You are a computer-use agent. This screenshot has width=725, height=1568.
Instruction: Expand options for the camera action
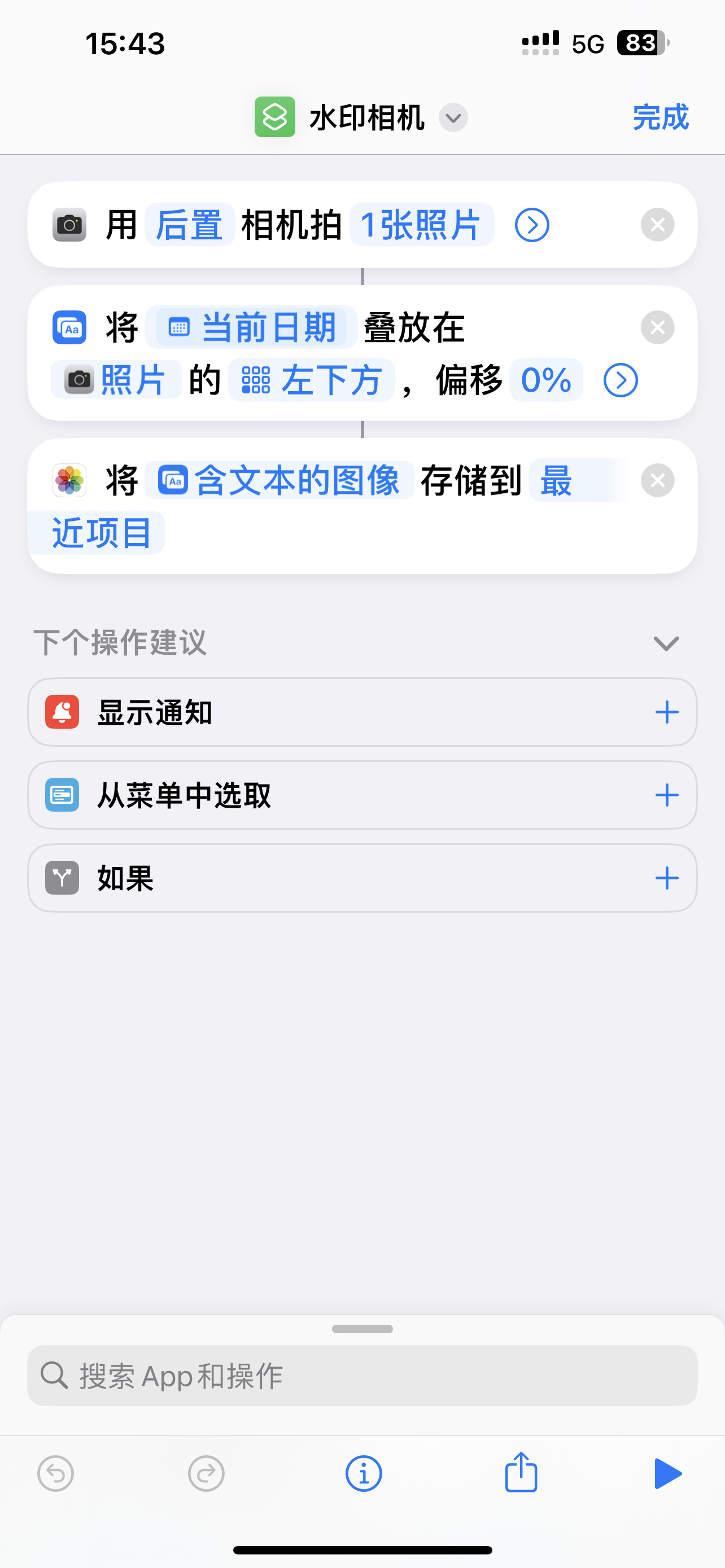click(532, 225)
